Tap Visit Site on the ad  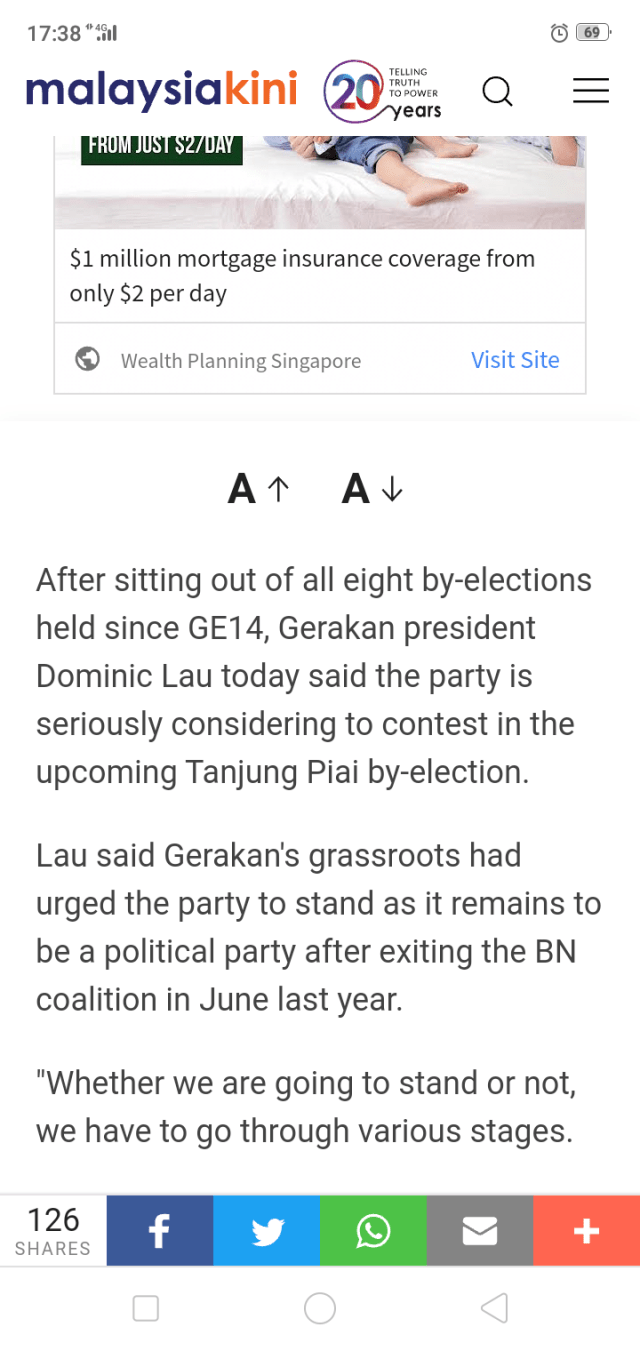[515, 360]
